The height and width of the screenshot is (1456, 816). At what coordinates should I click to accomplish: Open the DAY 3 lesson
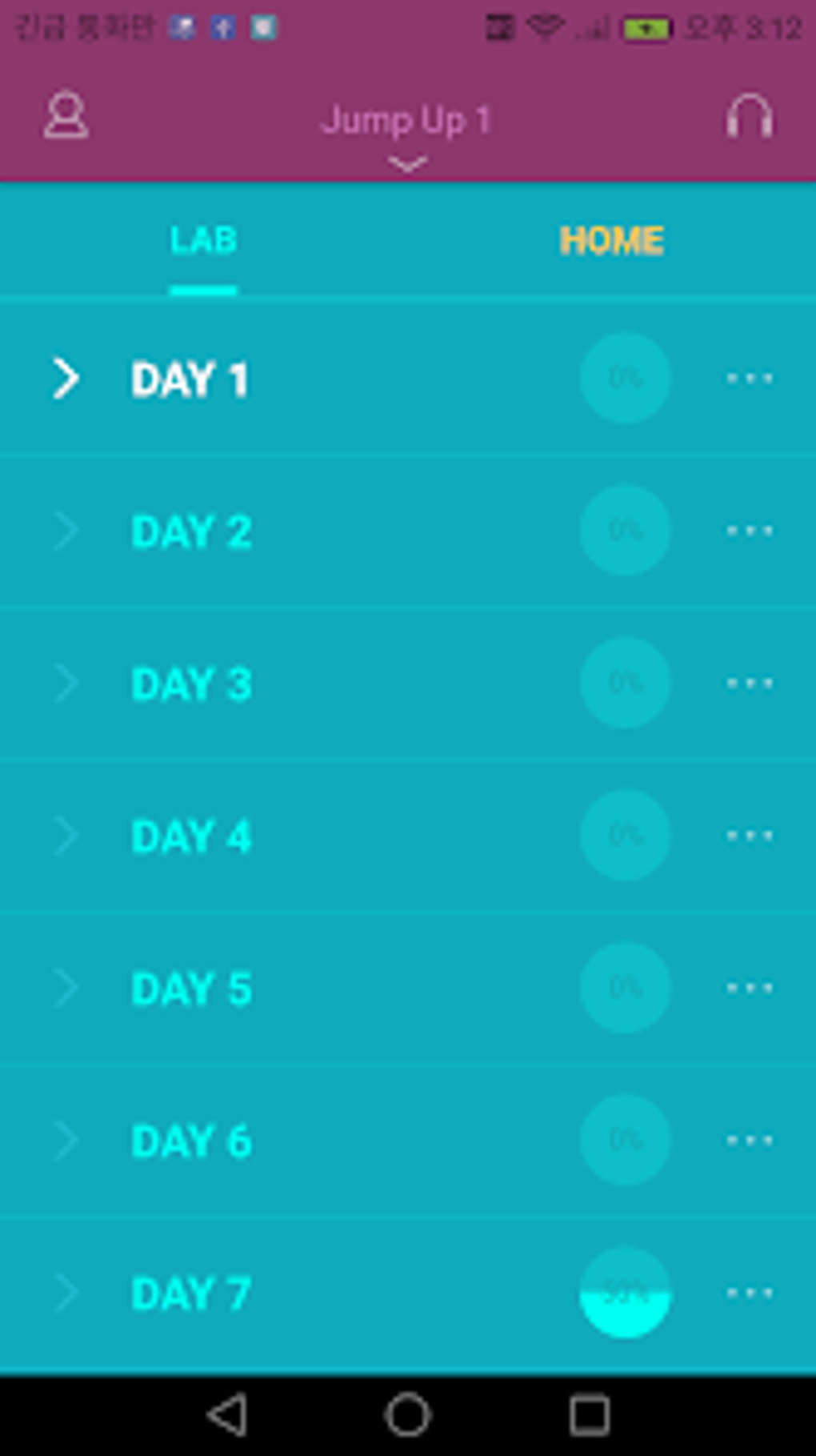[x=191, y=684]
